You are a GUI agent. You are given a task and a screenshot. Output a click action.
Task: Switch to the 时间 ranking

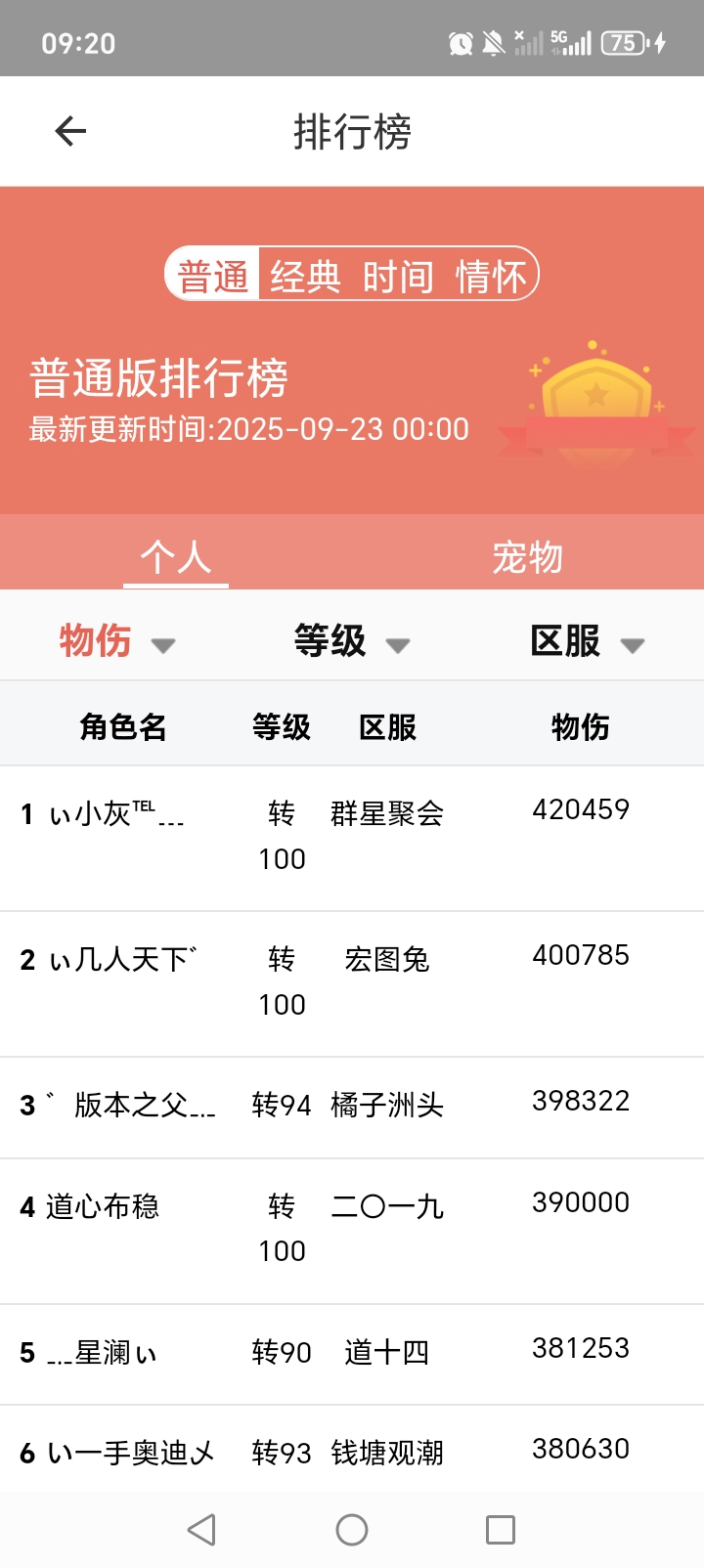click(x=398, y=276)
